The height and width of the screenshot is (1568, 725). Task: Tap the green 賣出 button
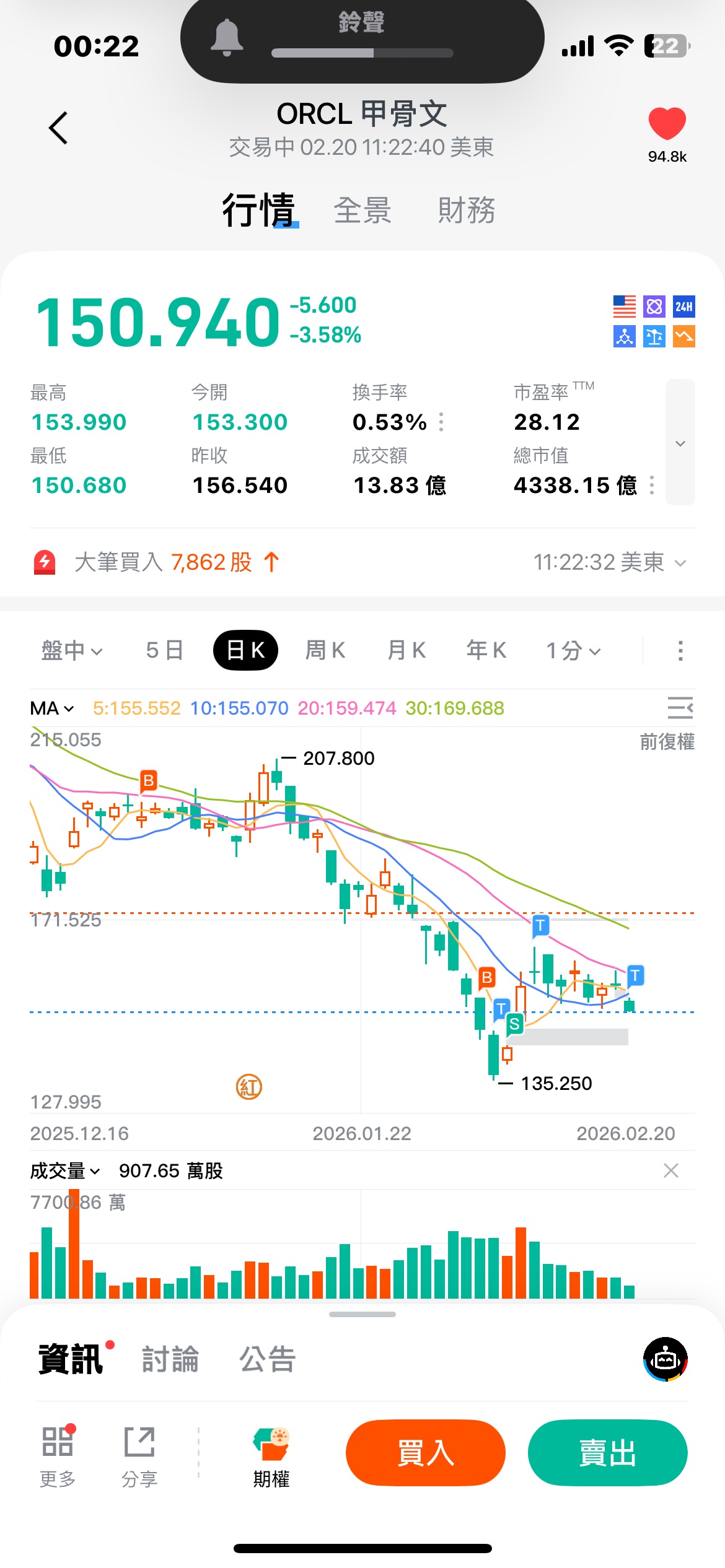tap(607, 1453)
